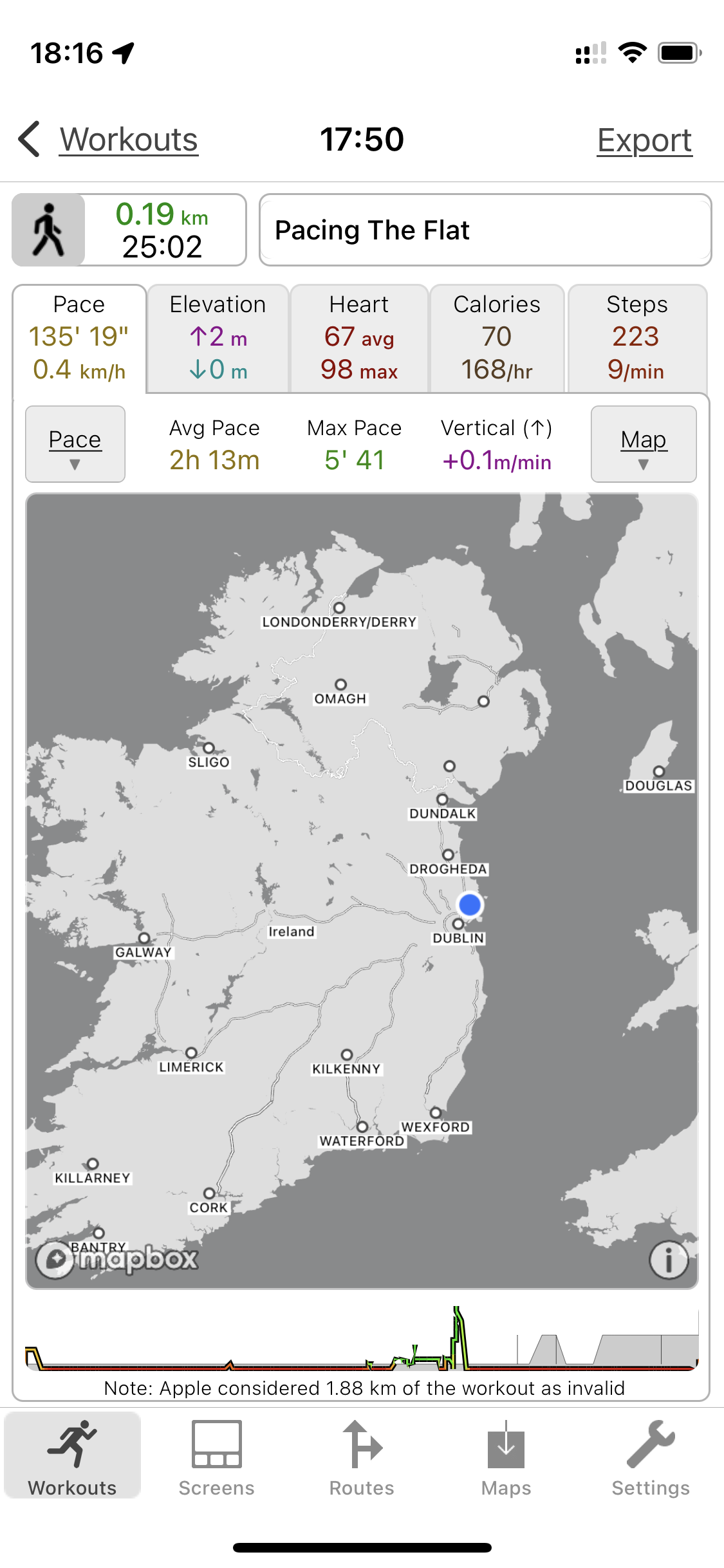Go back to Workouts list

point(108,140)
